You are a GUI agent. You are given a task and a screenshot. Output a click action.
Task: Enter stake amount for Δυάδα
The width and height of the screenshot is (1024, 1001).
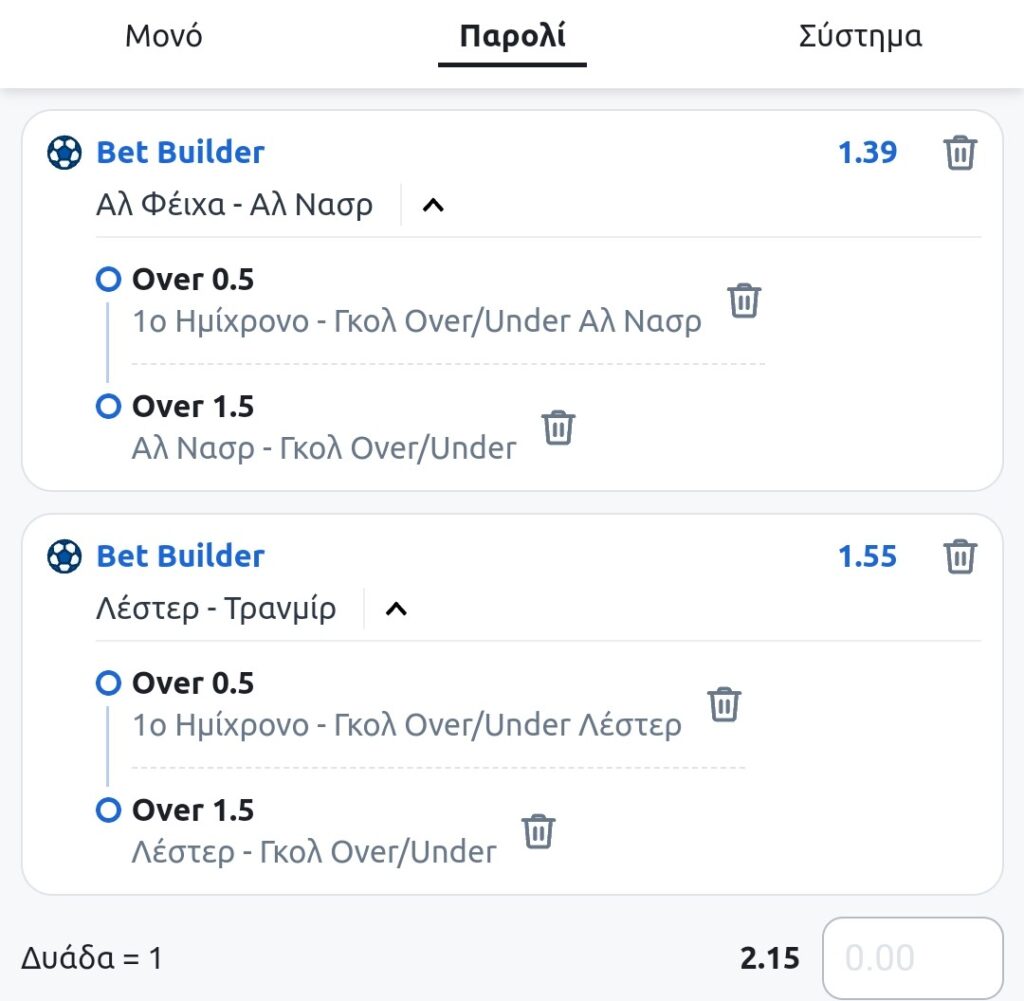coord(911,958)
